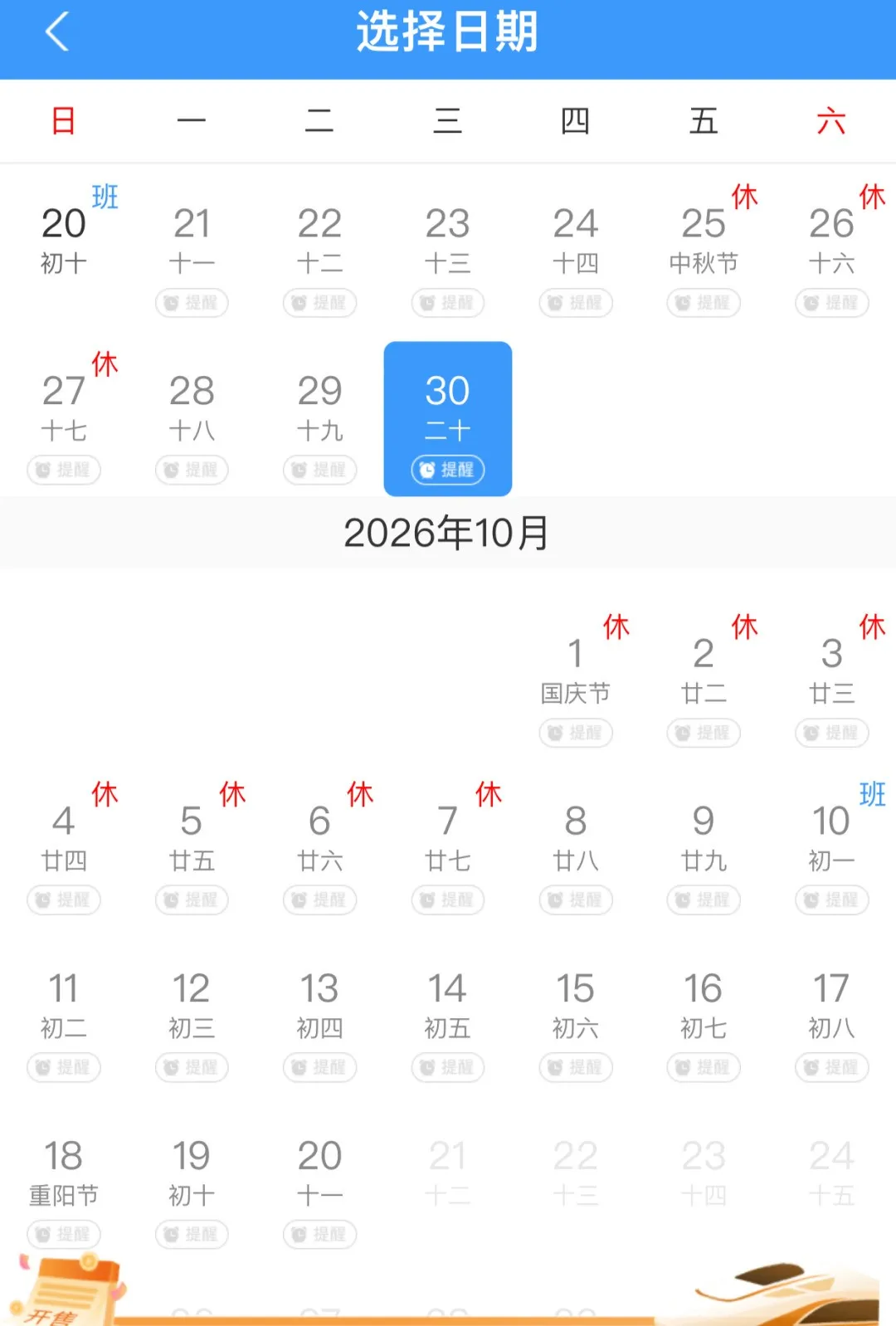The image size is (896, 1326).
Task: Set a 提醒 reminder under October 12
Action: pos(192,1067)
